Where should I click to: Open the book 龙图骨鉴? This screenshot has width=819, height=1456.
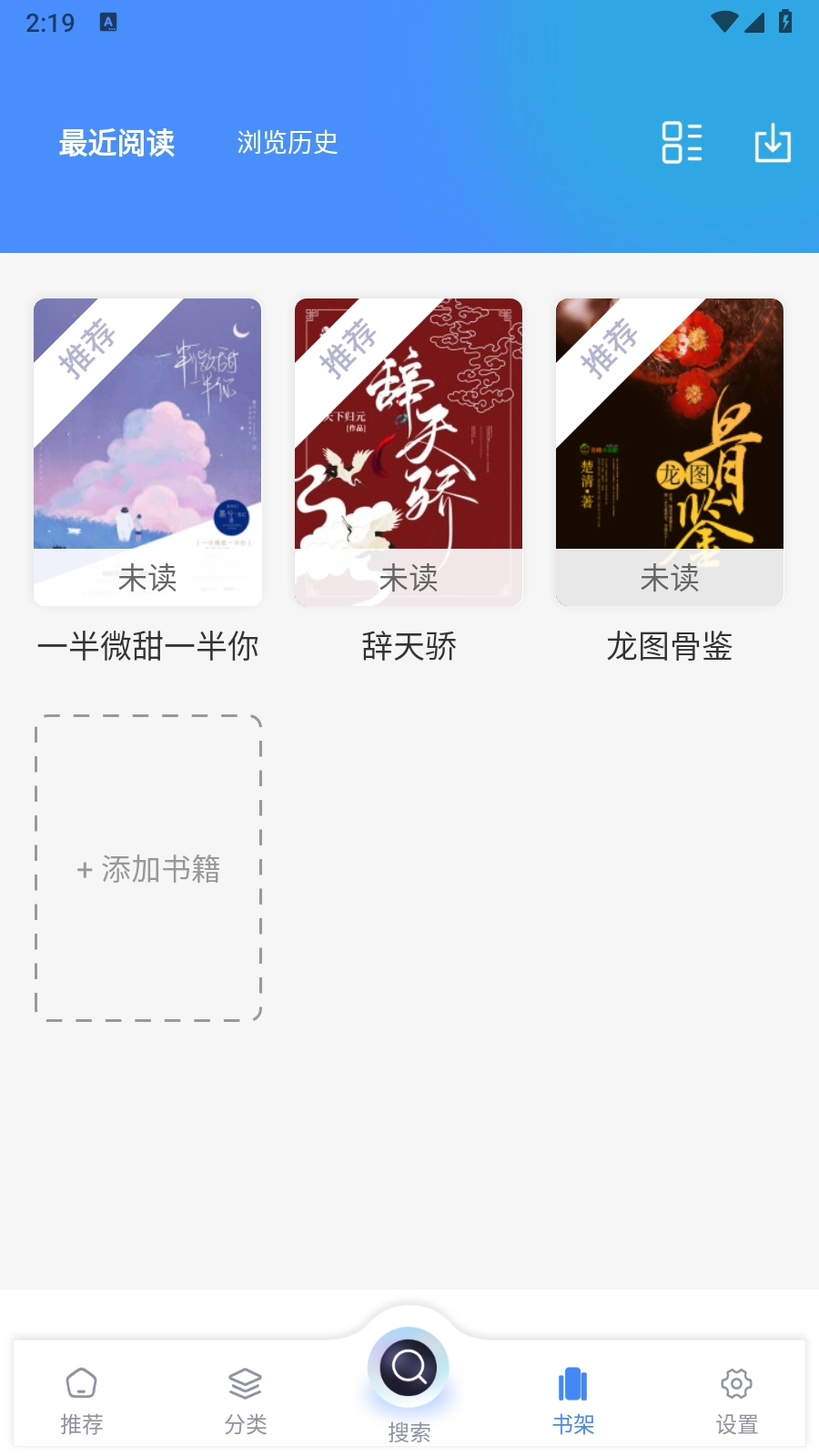pos(670,452)
